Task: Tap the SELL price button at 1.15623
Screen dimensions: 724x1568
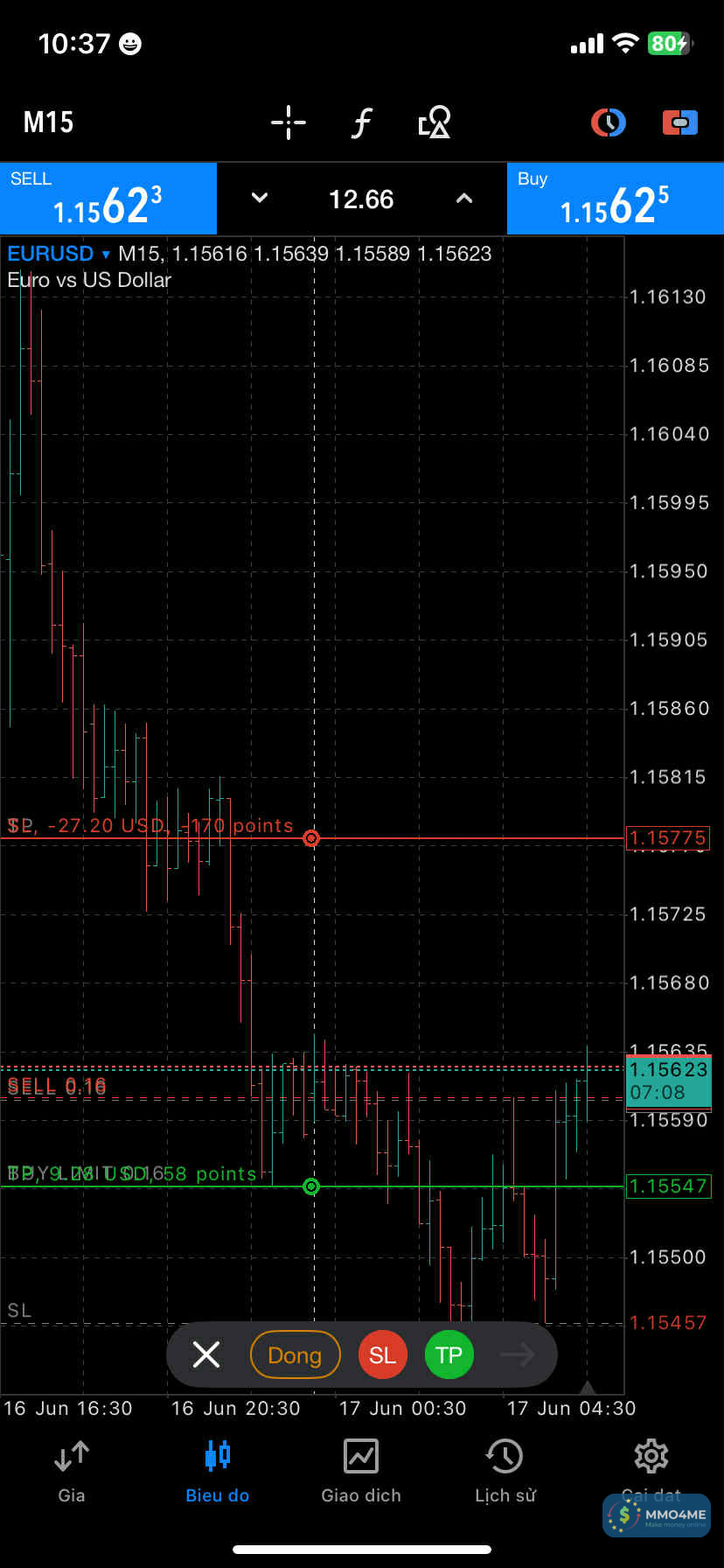Action: point(108,199)
